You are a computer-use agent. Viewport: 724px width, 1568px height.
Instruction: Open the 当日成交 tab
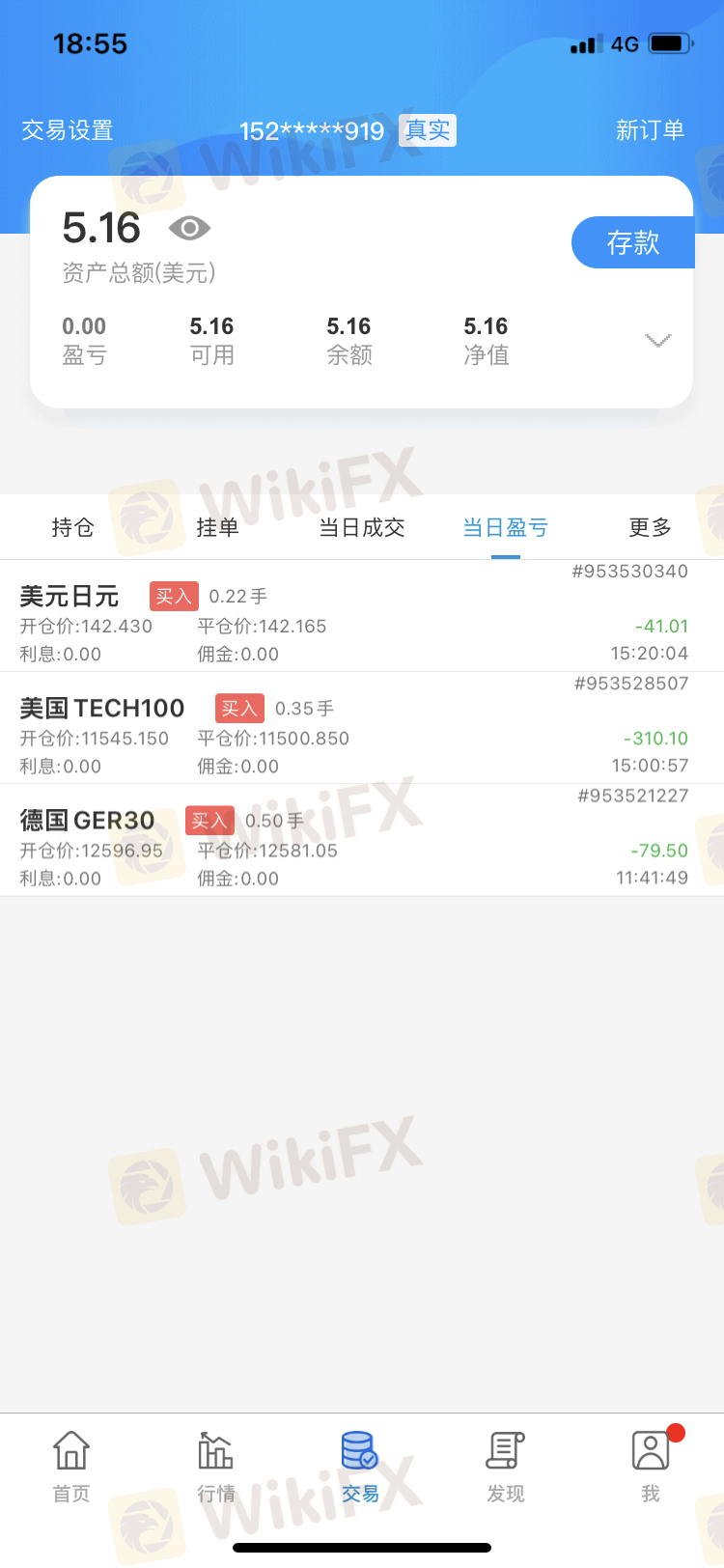(362, 527)
